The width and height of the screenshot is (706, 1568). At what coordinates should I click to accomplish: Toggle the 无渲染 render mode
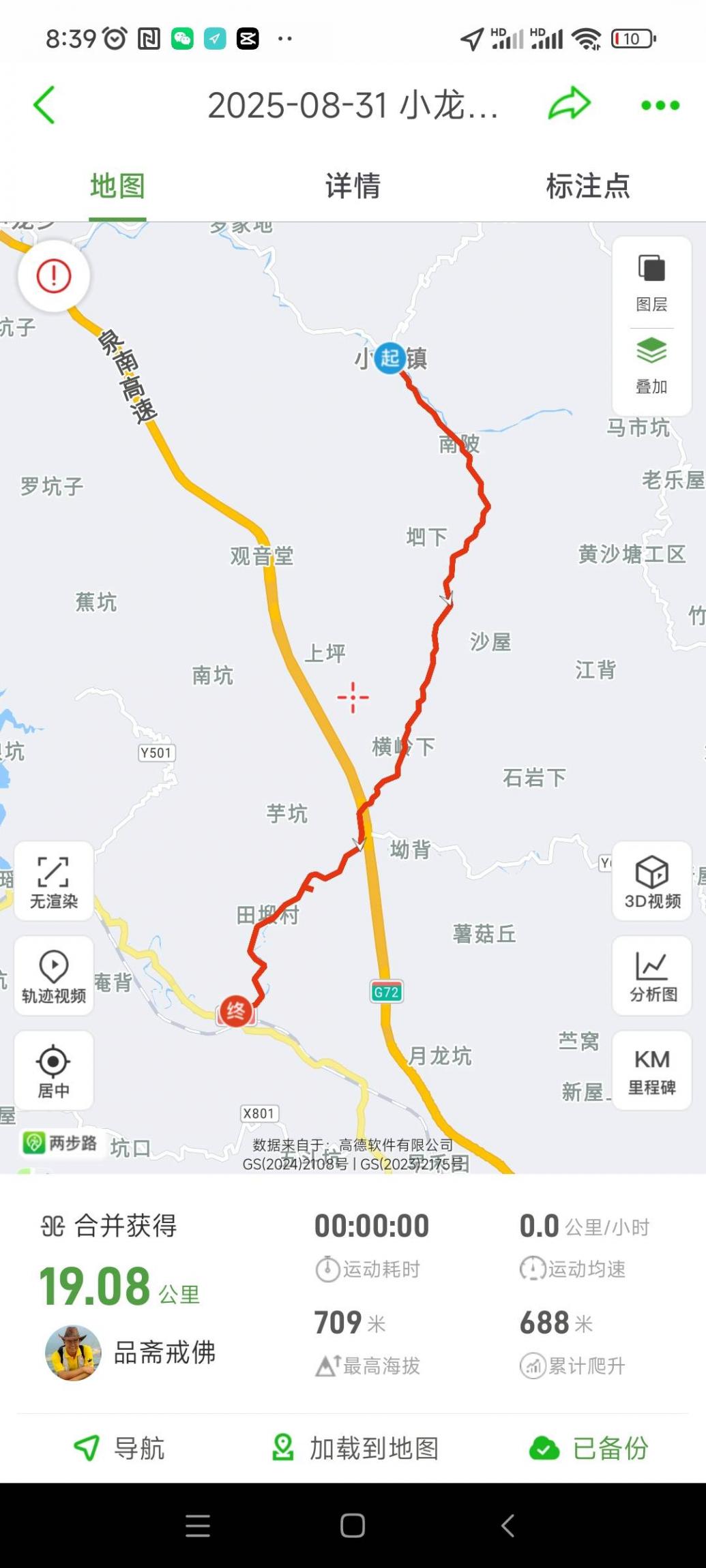coord(53,881)
